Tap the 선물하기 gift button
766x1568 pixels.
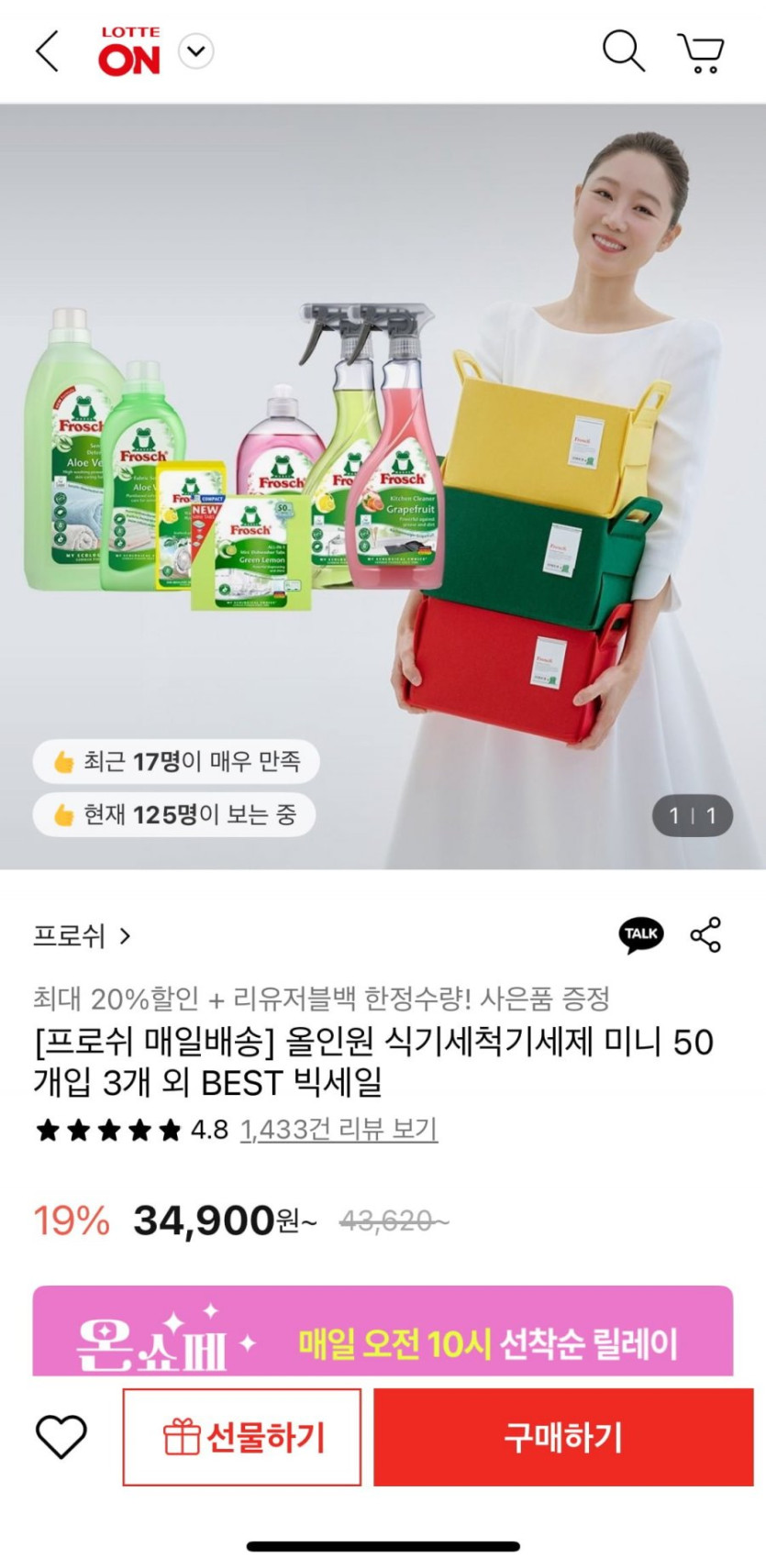[x=242, y=1437]
